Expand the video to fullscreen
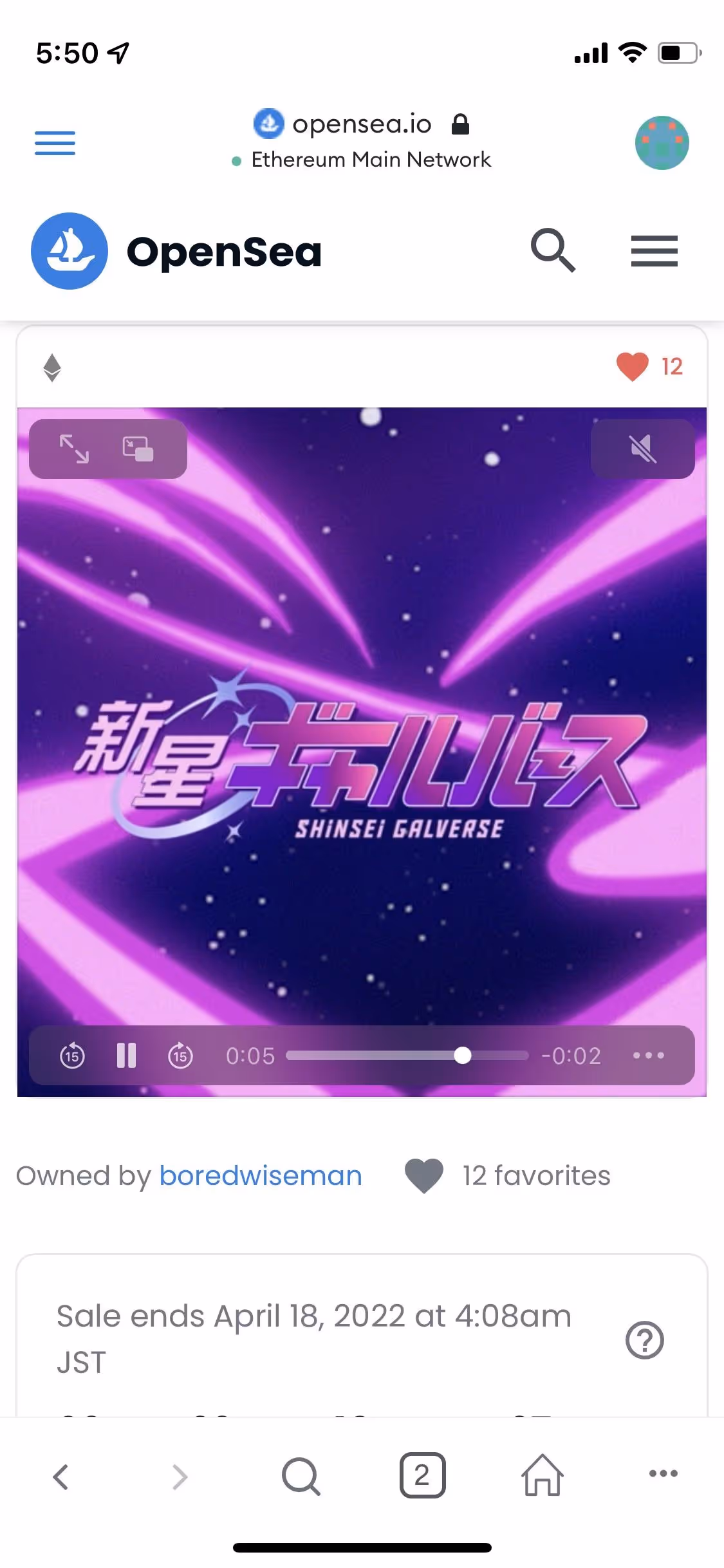Screen dimensions: 724x1568 point(74,449)
